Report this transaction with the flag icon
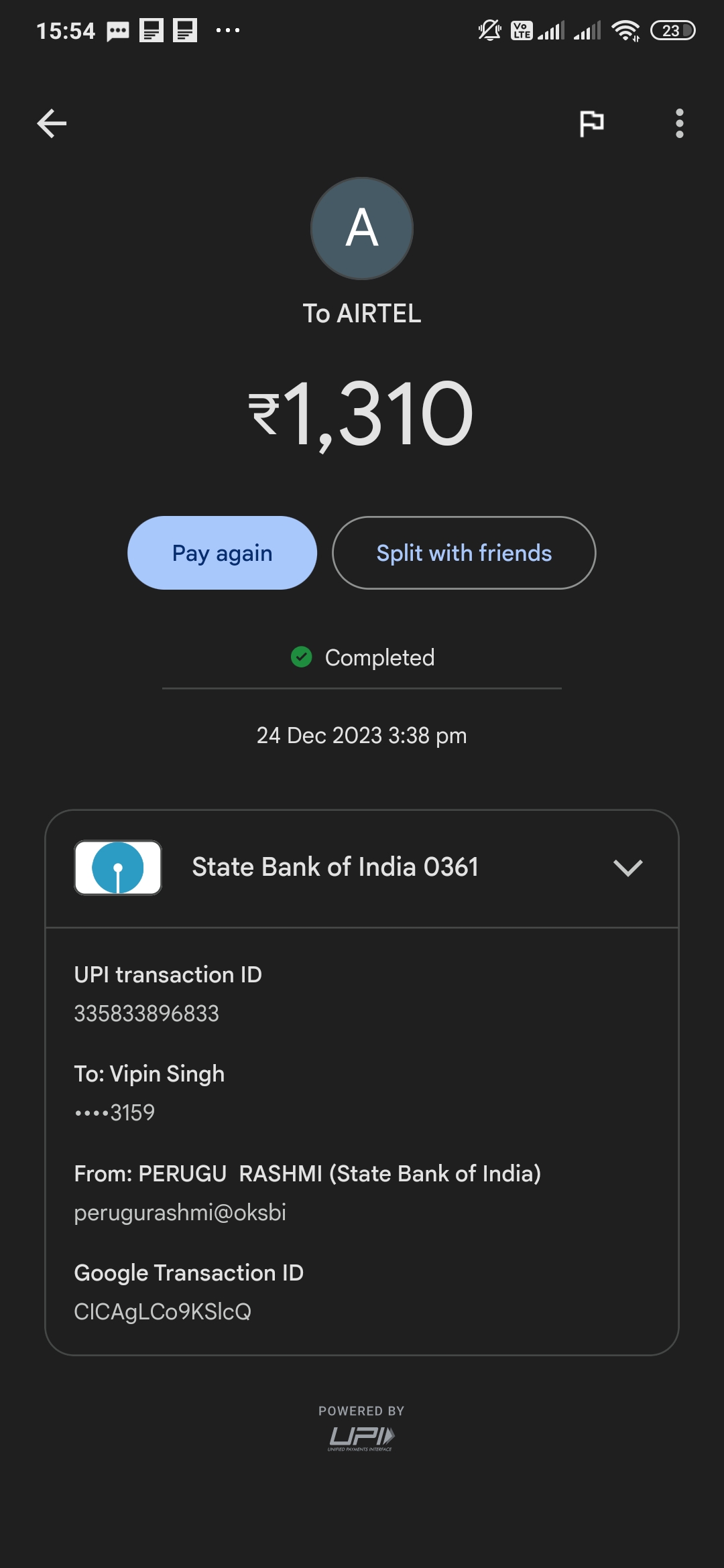The image size is (724, 1568). pos(591,124)
